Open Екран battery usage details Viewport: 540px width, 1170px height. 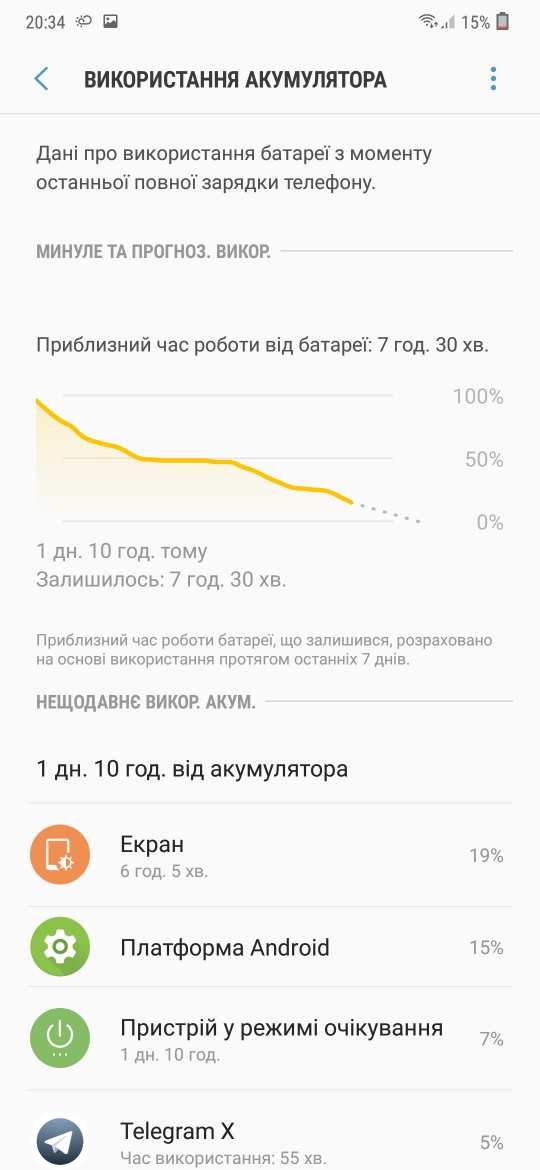point(270,855)
